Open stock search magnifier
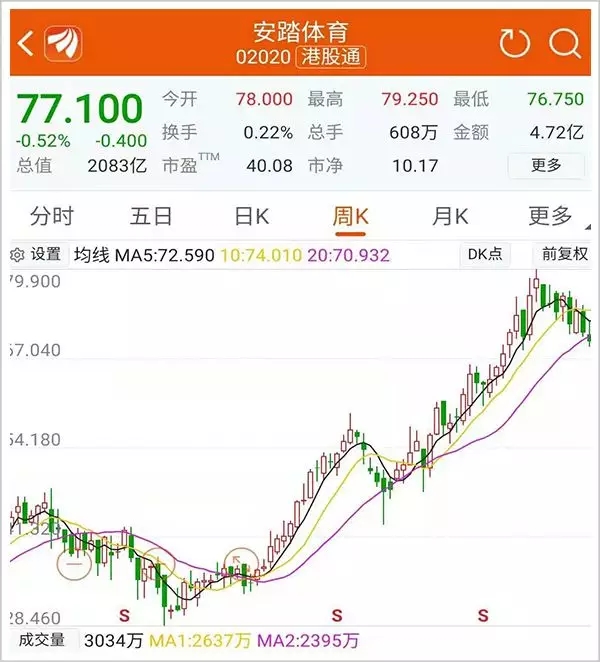Screen dimensions: 600x662 click(x=565, y=43)
